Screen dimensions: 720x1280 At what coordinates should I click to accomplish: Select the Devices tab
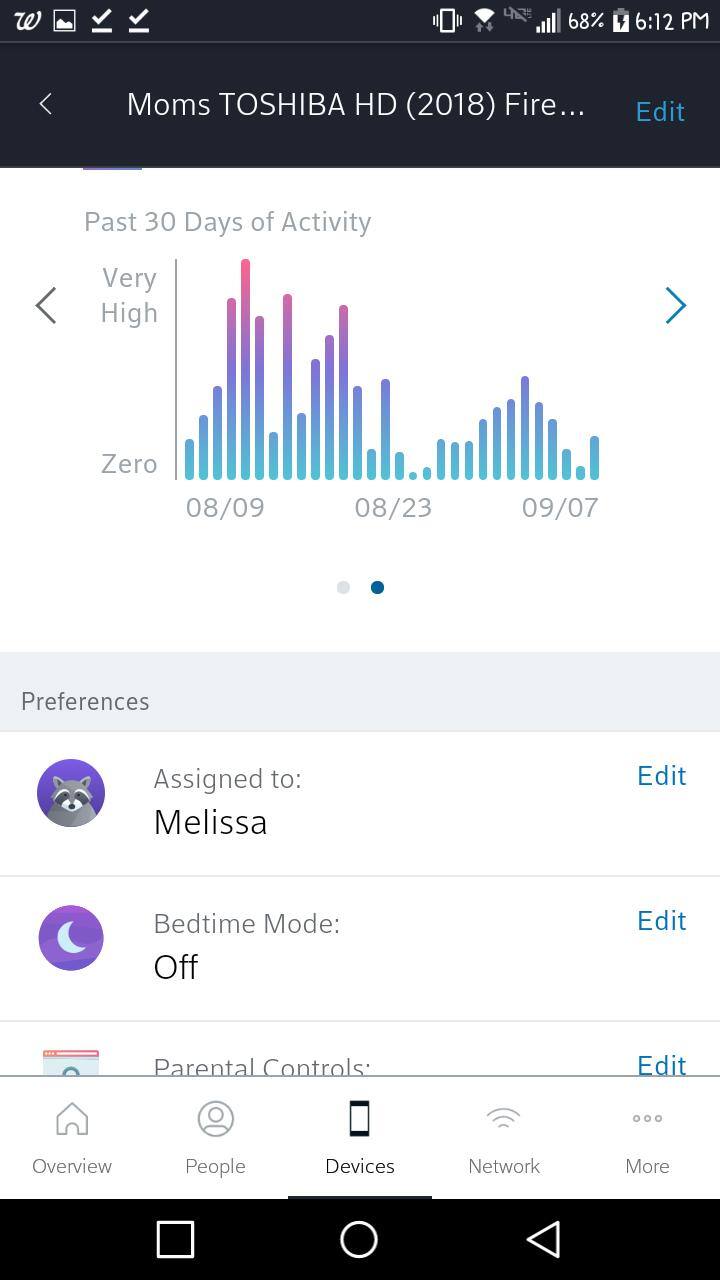click(x=360, y=1138)
